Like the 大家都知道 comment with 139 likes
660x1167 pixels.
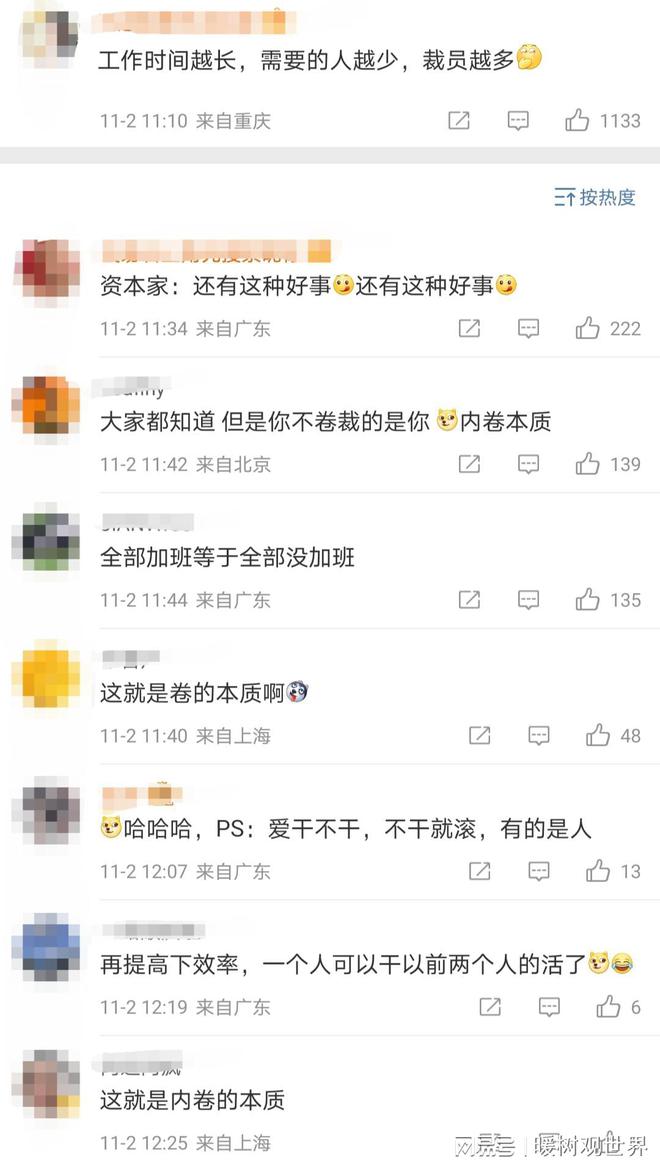coord(587,464)
